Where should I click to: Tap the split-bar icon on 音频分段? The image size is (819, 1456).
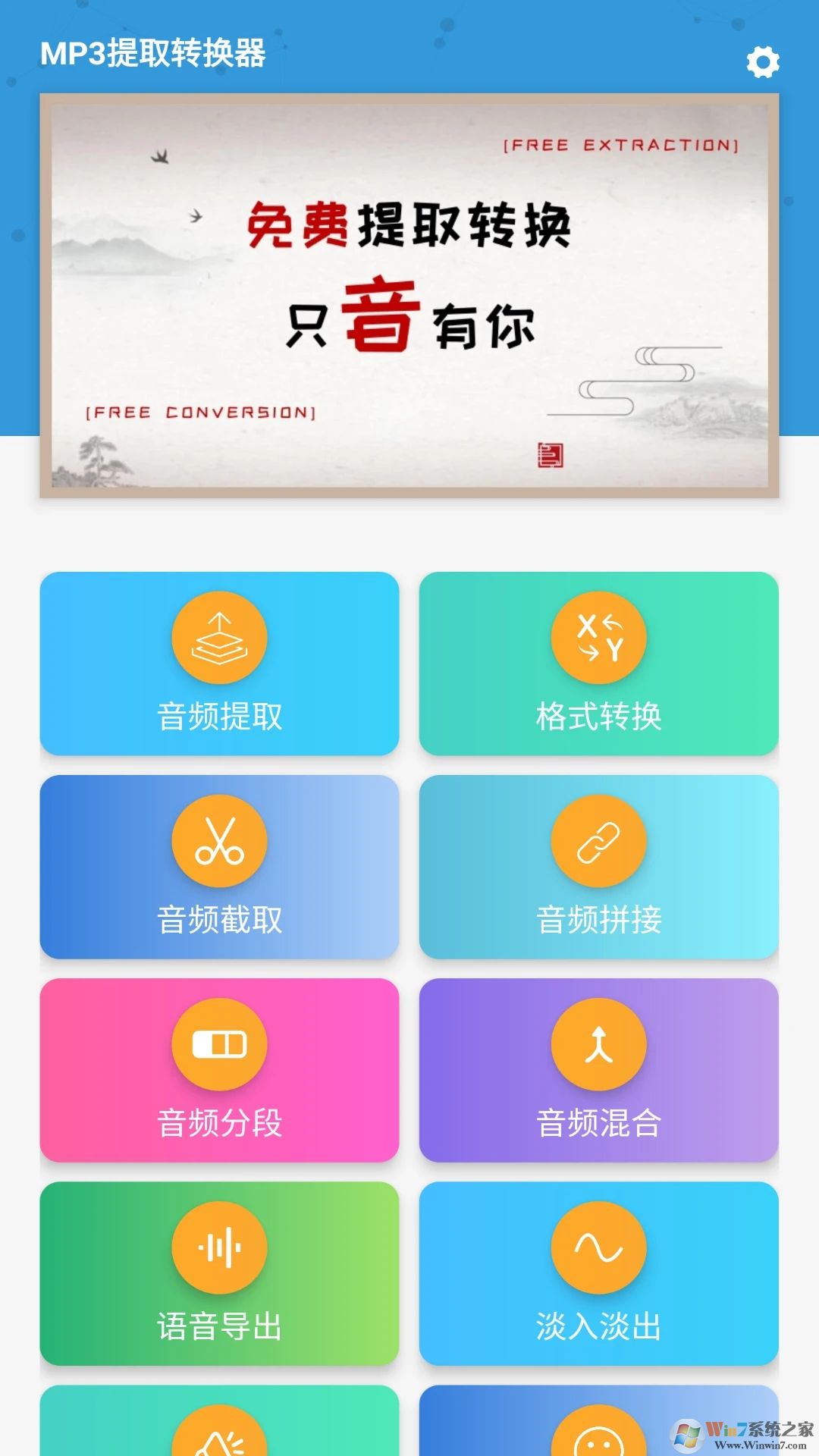218,1045
